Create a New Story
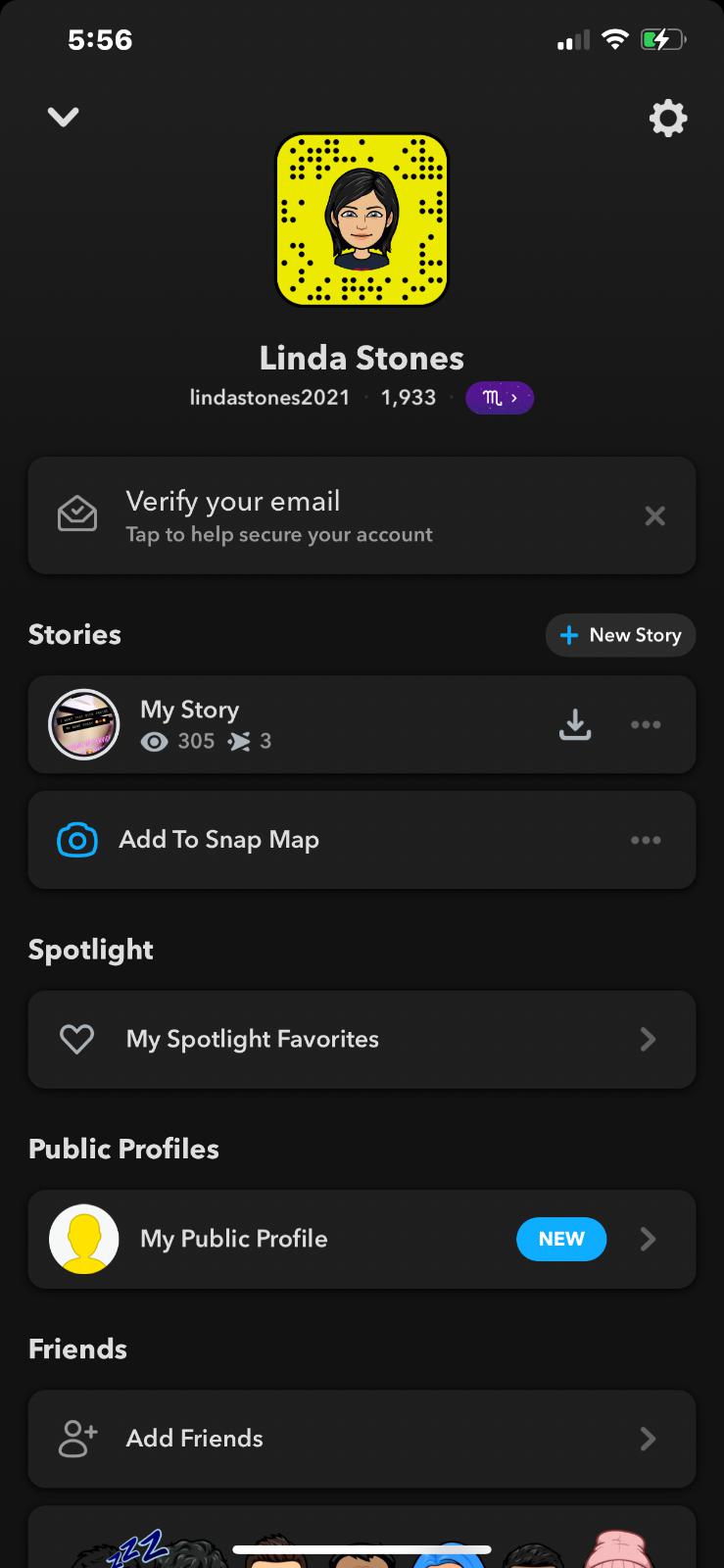724x1568 pixels. pos(620,635)
